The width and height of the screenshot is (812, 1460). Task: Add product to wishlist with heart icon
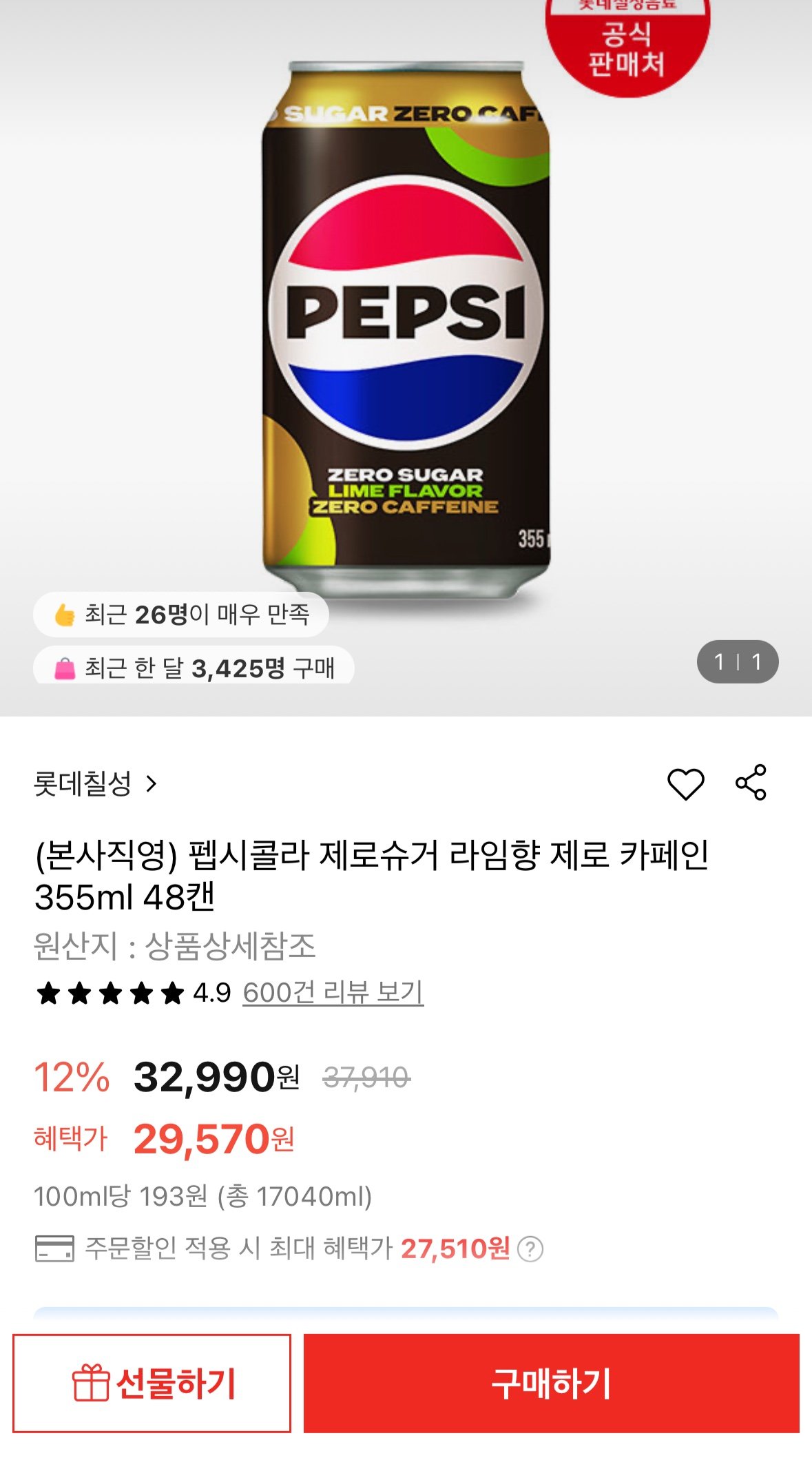click(x=685, y=783)
